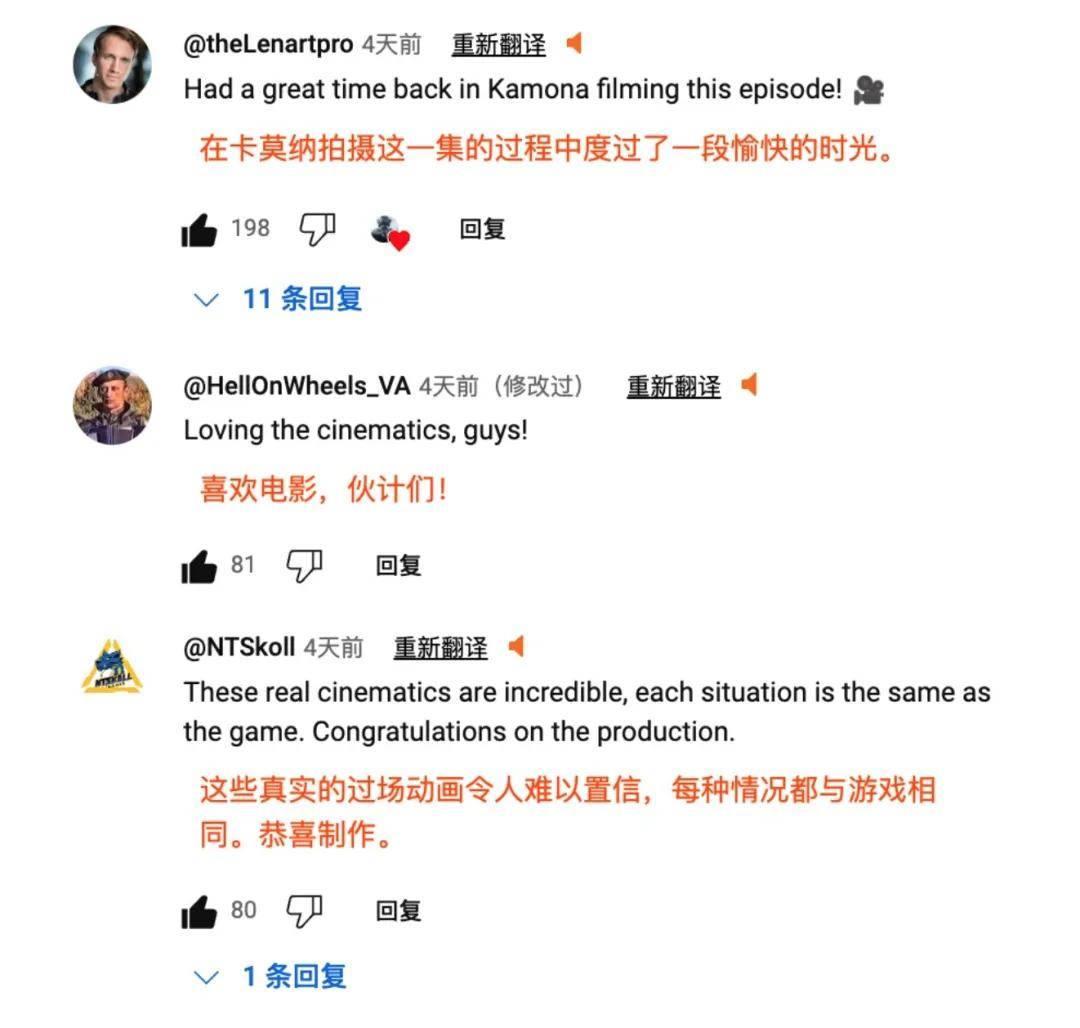This screenshot has width=1080, height=1028.
Task: Reply to @HellOnWheels_VA's comment
Action: point(398,566)
